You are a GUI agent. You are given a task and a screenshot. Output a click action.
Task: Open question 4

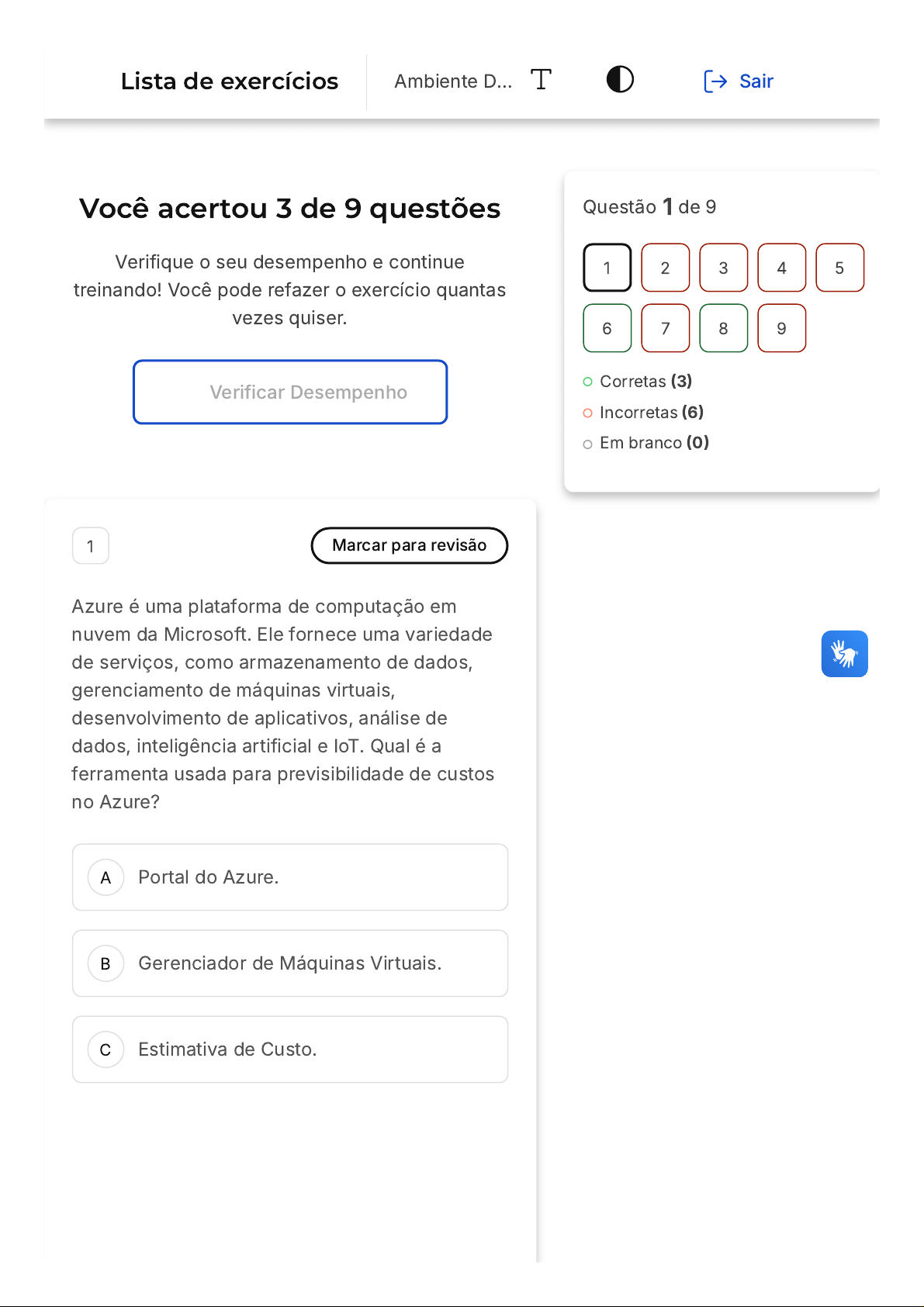[x=781, y=268]
